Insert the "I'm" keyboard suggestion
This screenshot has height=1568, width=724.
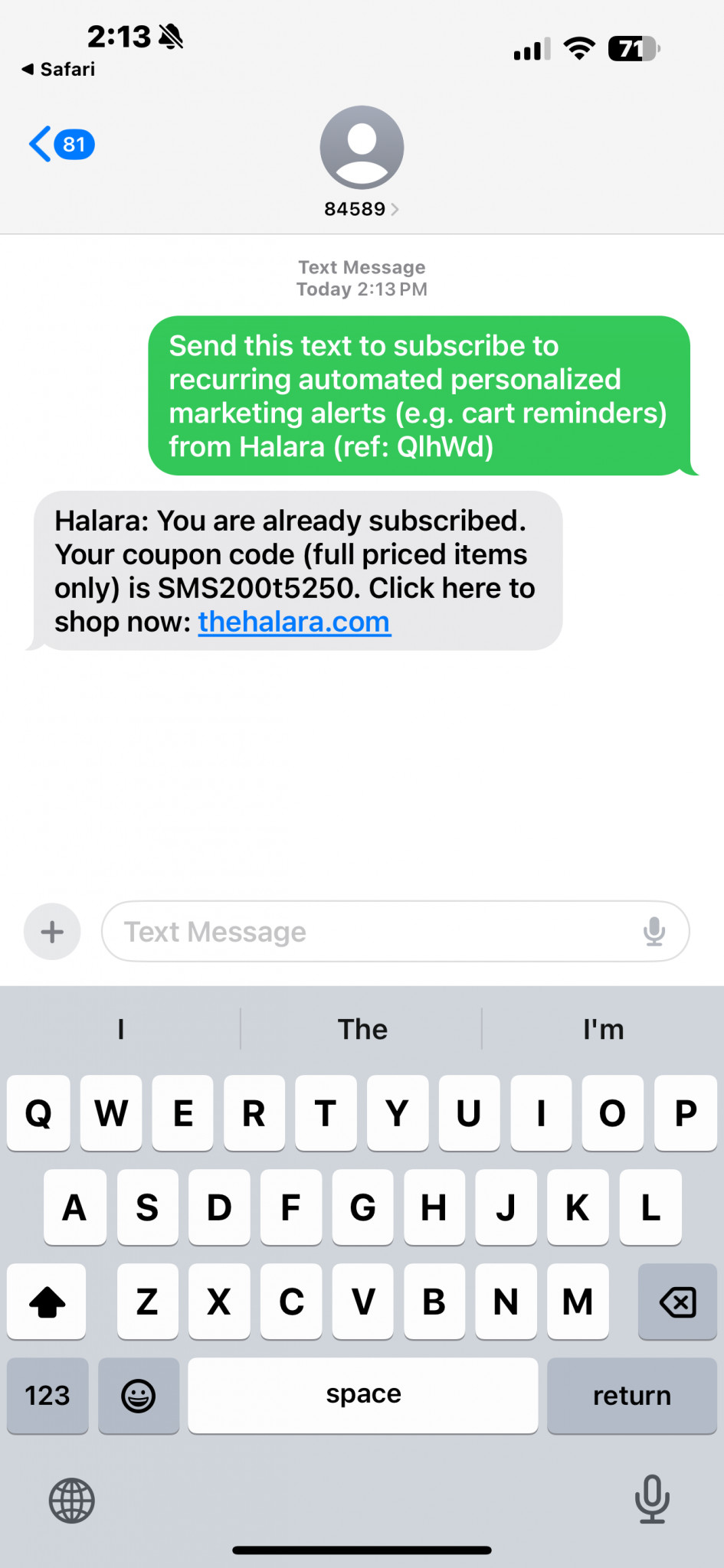tap(603, 1029)
